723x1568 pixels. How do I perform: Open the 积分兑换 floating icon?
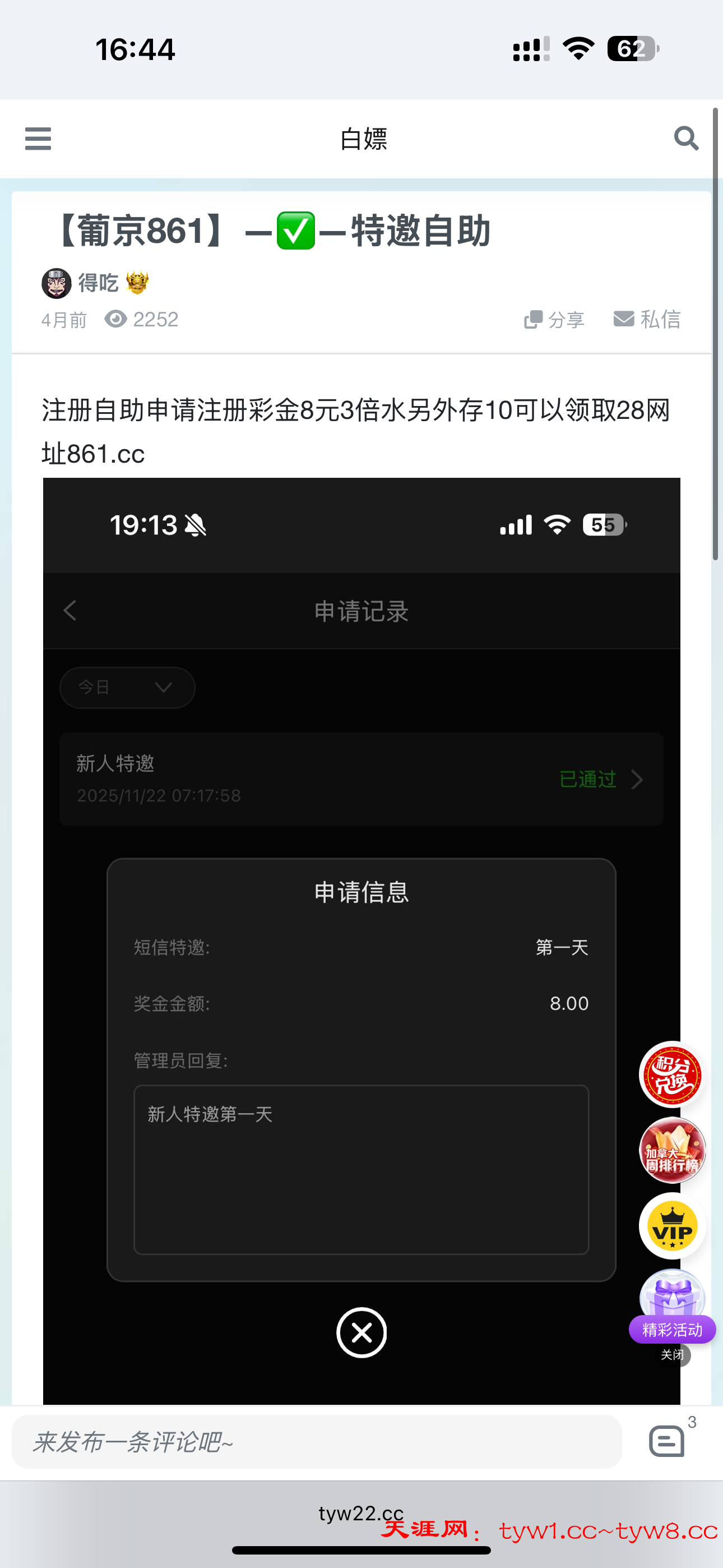pyautogui.click(x=672, y=1075)
